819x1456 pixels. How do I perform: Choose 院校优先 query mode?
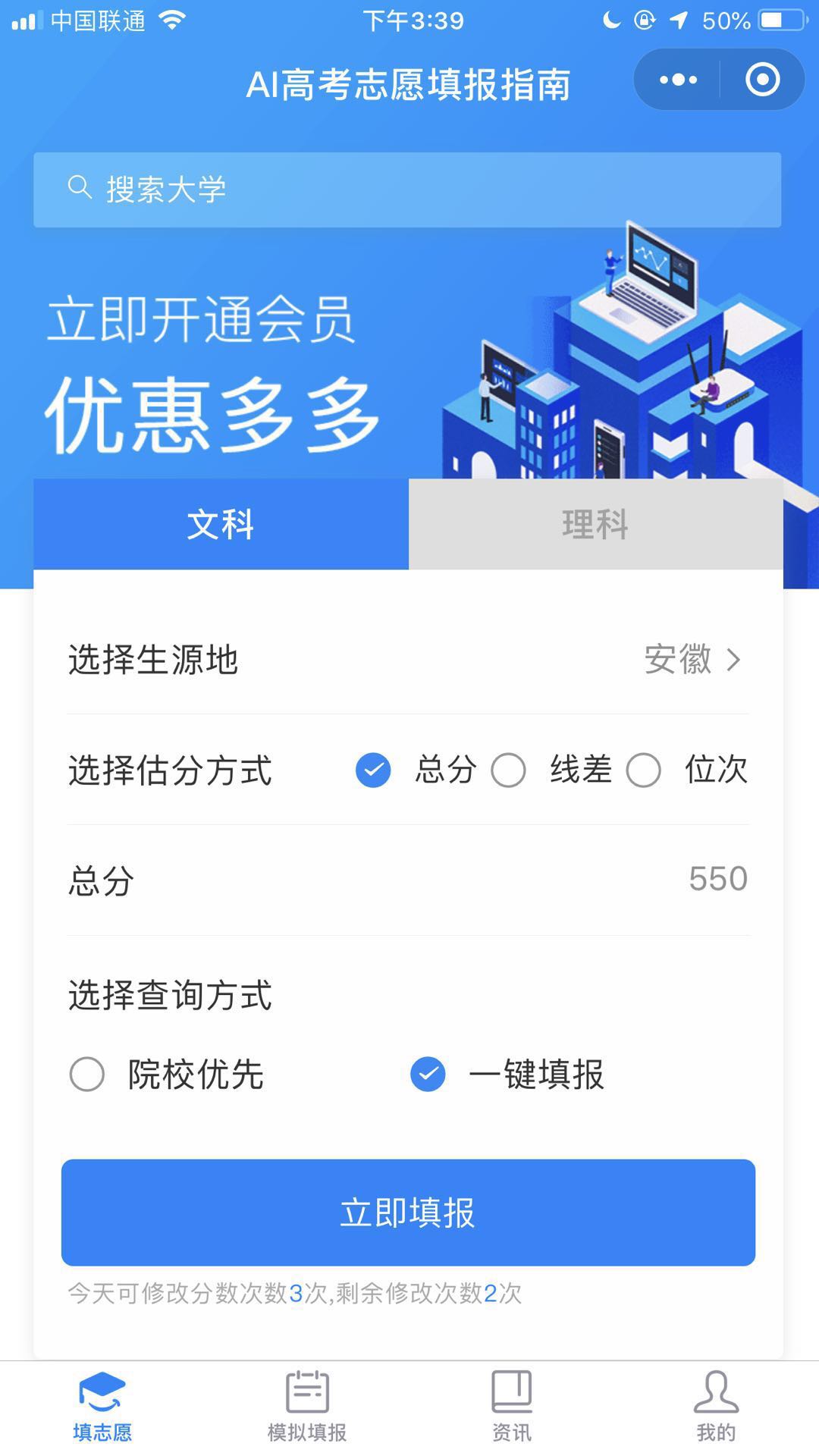tap(166, 1075)
